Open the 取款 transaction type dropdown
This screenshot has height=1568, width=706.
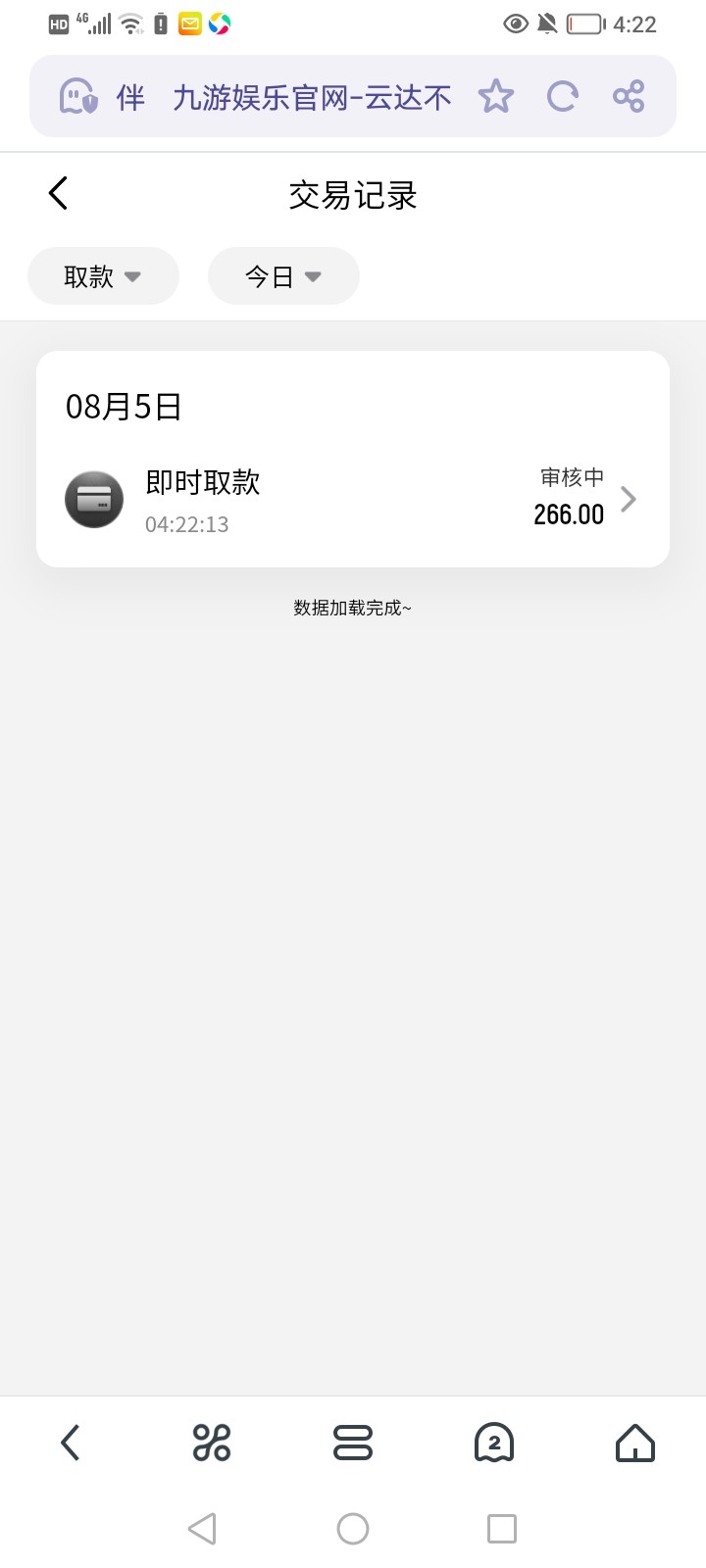(103, 276)
